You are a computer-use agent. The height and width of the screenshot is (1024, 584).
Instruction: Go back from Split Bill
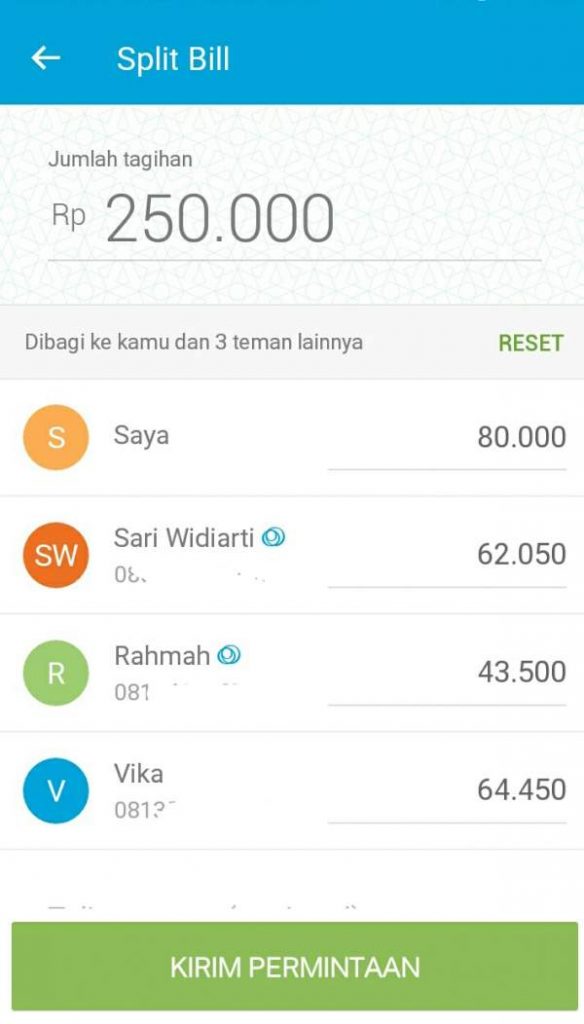point(46,59)
